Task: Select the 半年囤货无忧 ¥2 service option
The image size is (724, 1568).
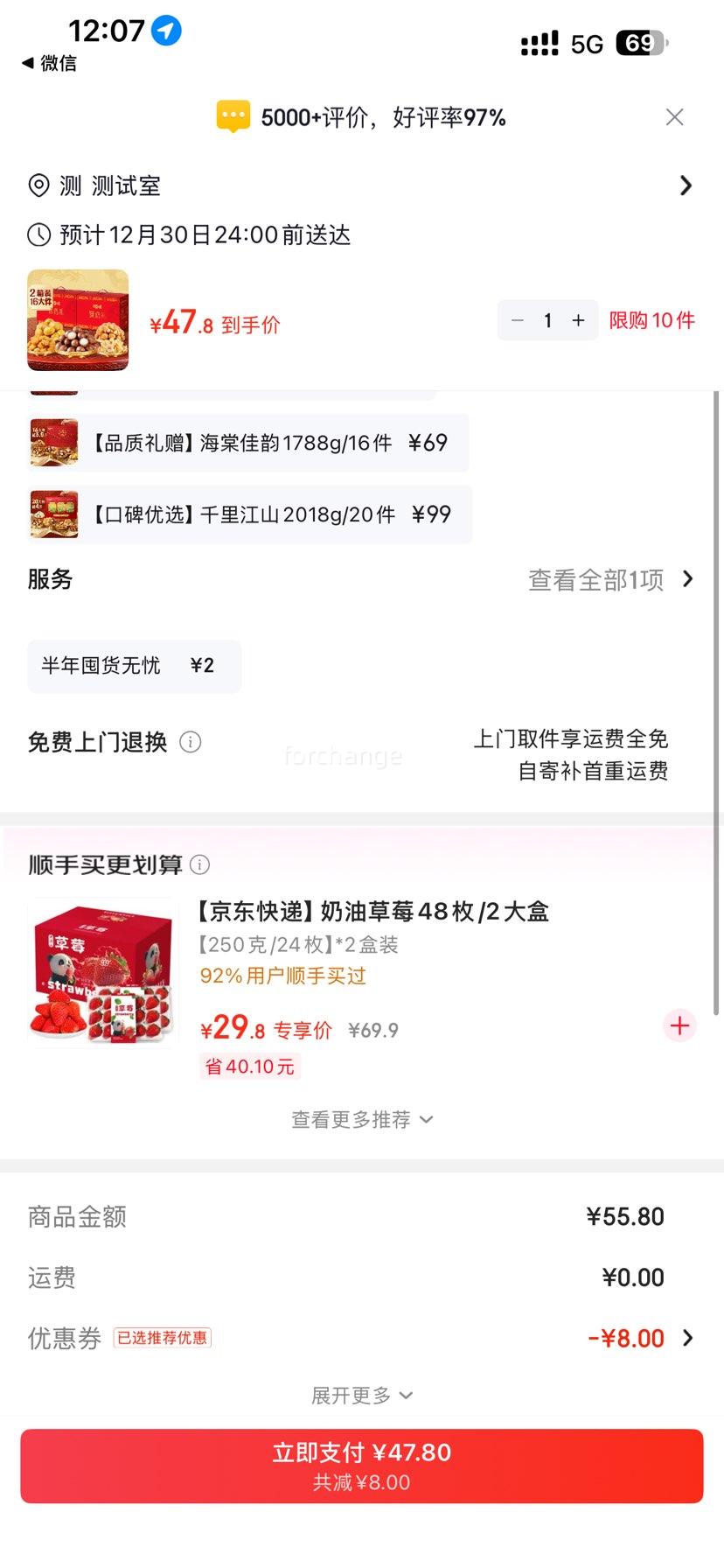Action: point(134,666)
